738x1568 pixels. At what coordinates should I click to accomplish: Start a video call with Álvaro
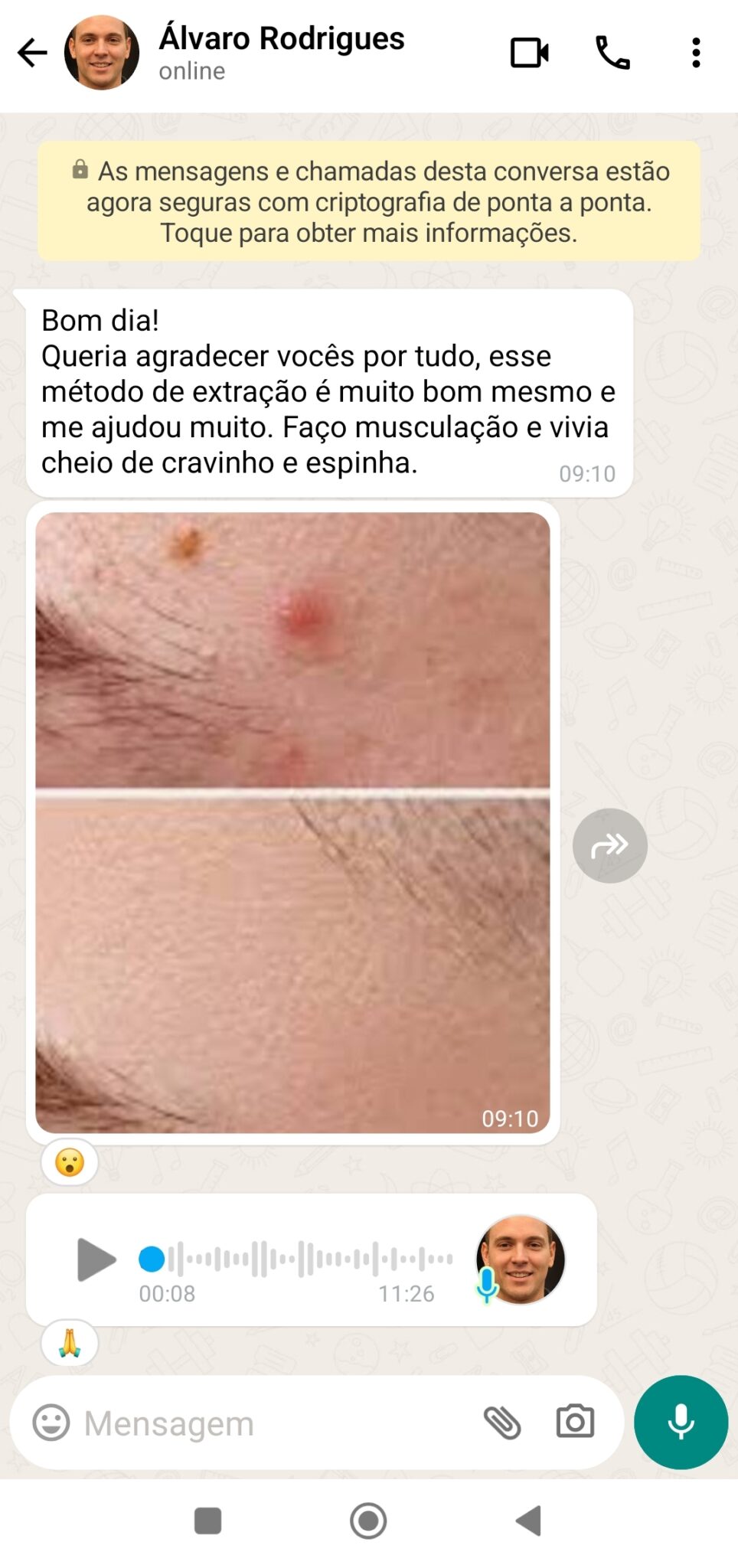(529, 53)
